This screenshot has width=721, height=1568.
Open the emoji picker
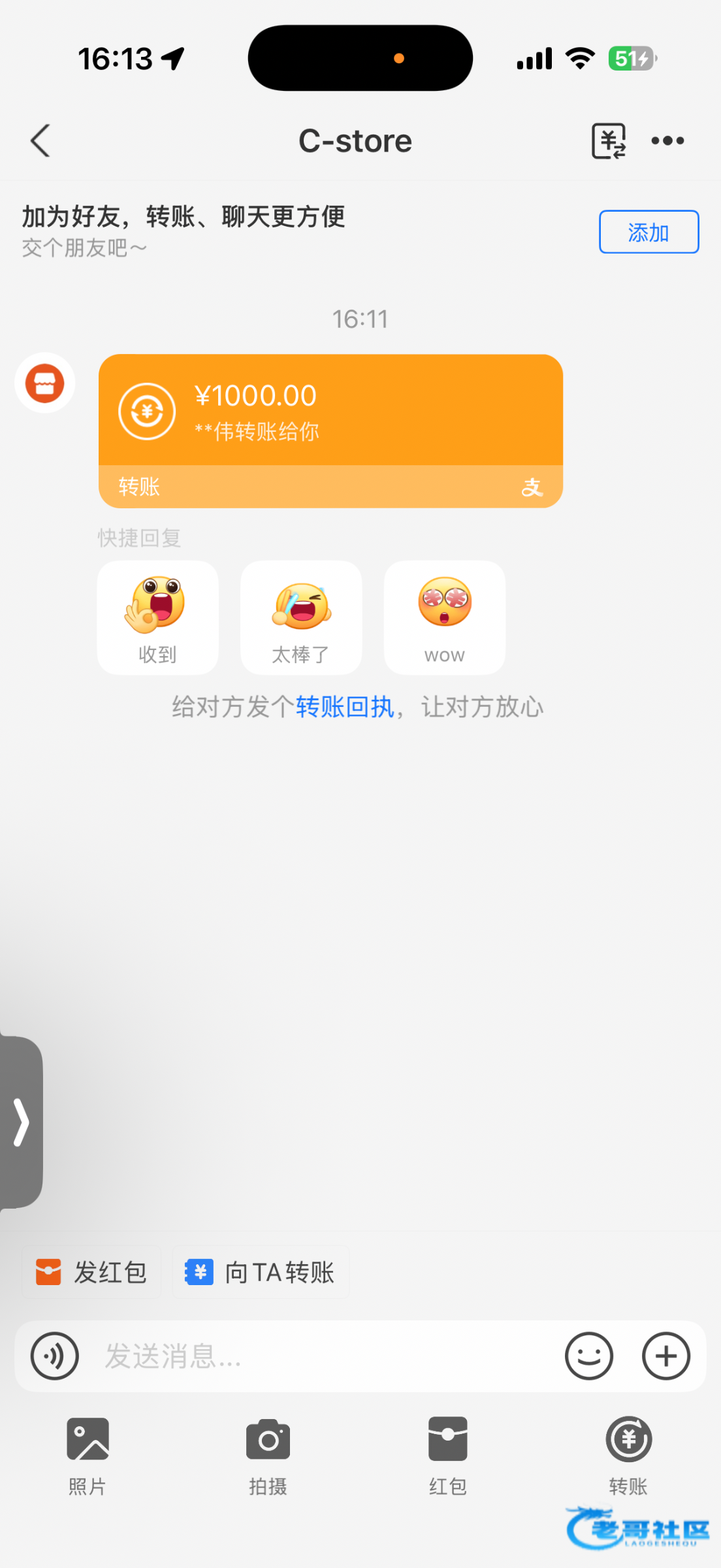pos(588,1356)
